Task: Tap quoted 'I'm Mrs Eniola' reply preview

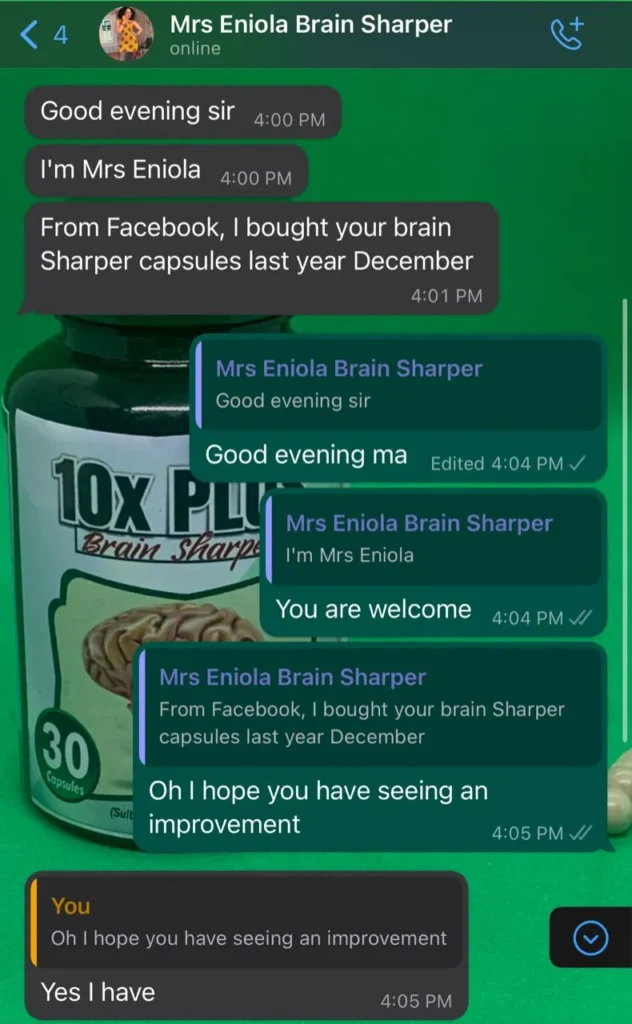Action: [432, 539]
